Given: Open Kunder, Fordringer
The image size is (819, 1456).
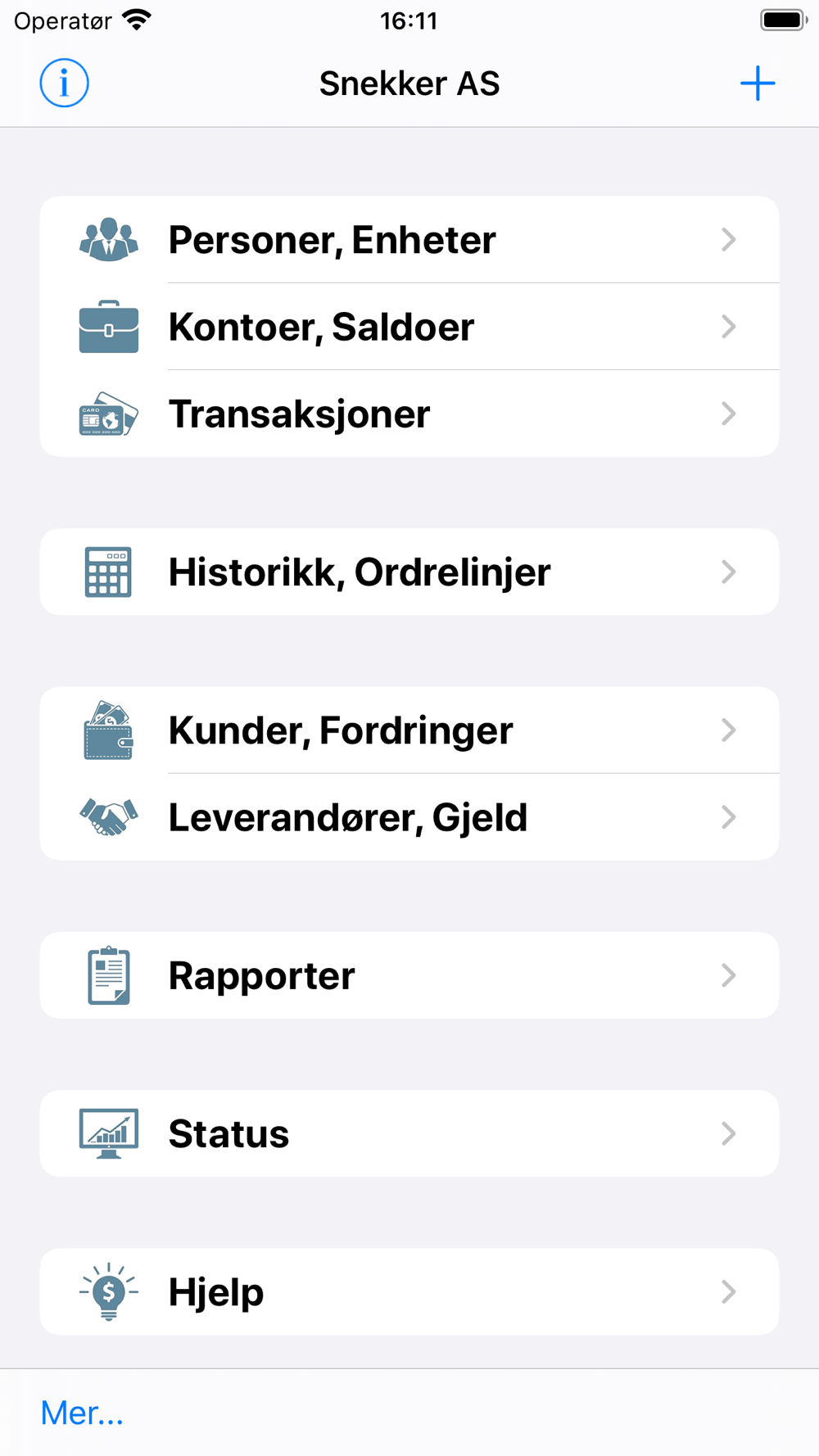Looking at the screenshot, I should coord(409,730).
